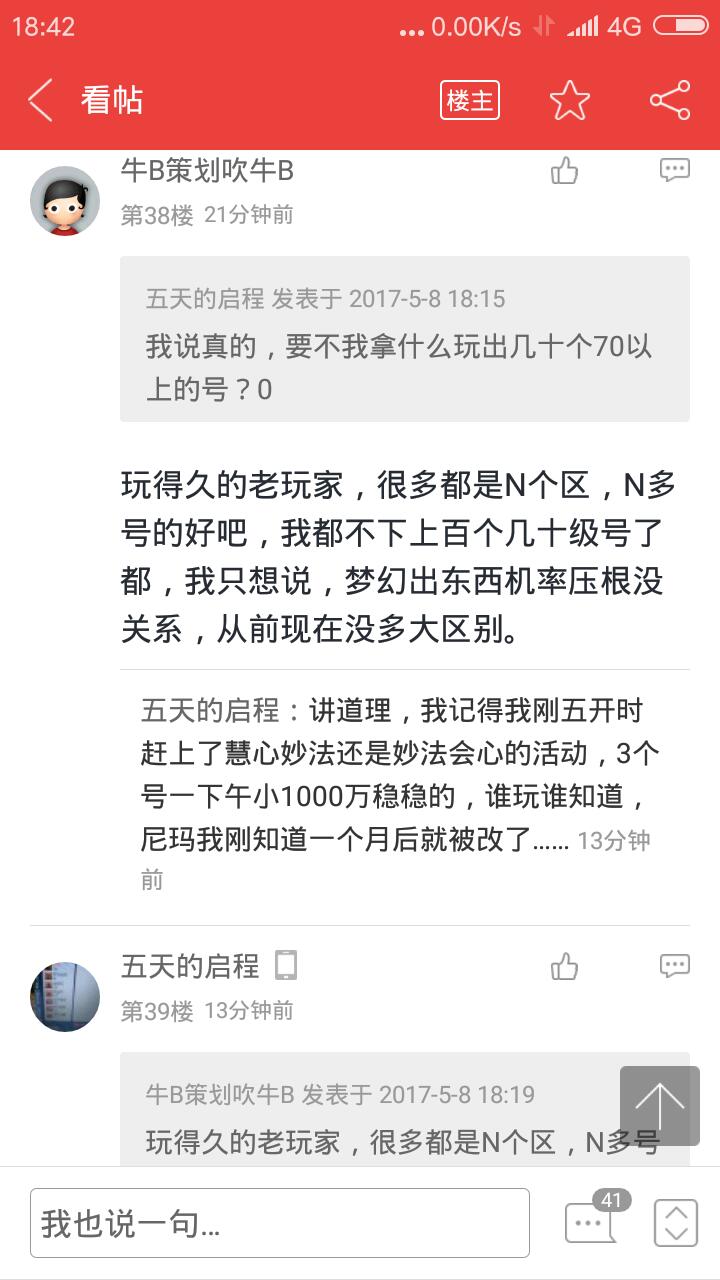
Task: Open avatar of 牛B策划吹牛B
Action: coord(65,201)
